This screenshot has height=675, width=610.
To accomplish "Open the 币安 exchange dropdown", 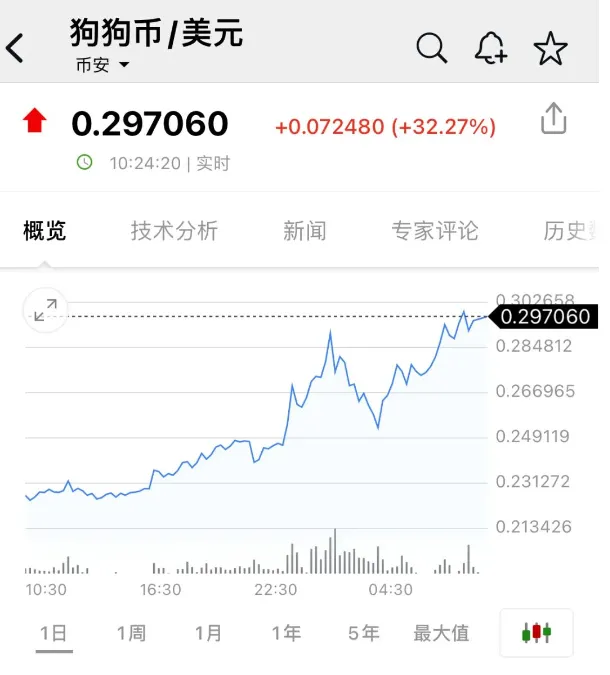I will click(x=102, y=65).
